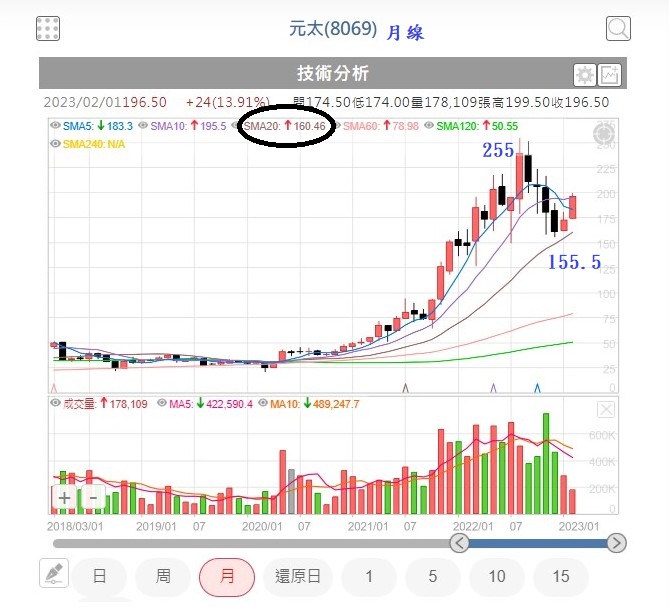Toggle SMA120 line visibility
The width and height of the screenshot is (669, 609).
point(429,125)
